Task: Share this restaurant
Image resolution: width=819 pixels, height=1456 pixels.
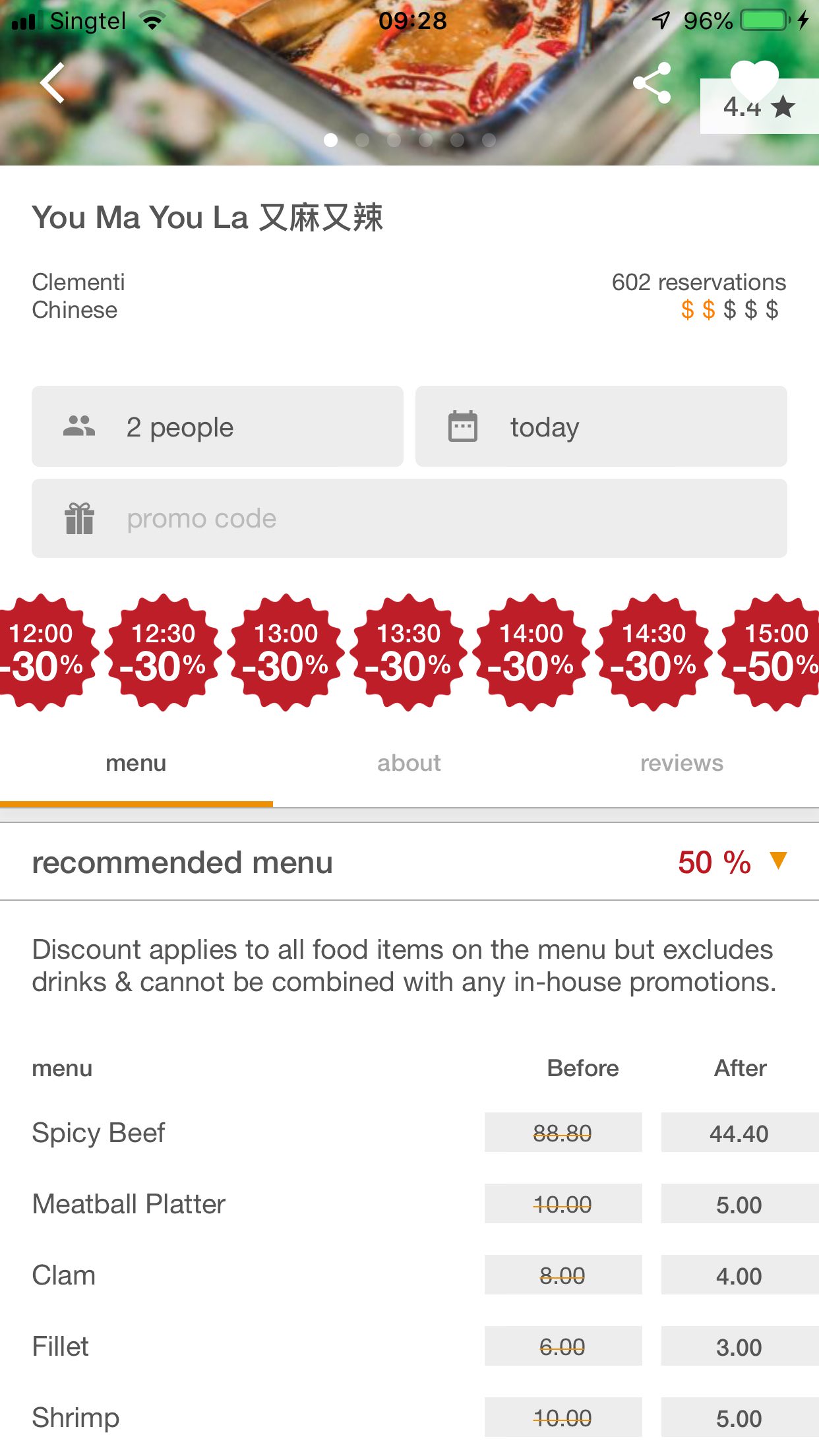Action: click(x=652, y=83)
